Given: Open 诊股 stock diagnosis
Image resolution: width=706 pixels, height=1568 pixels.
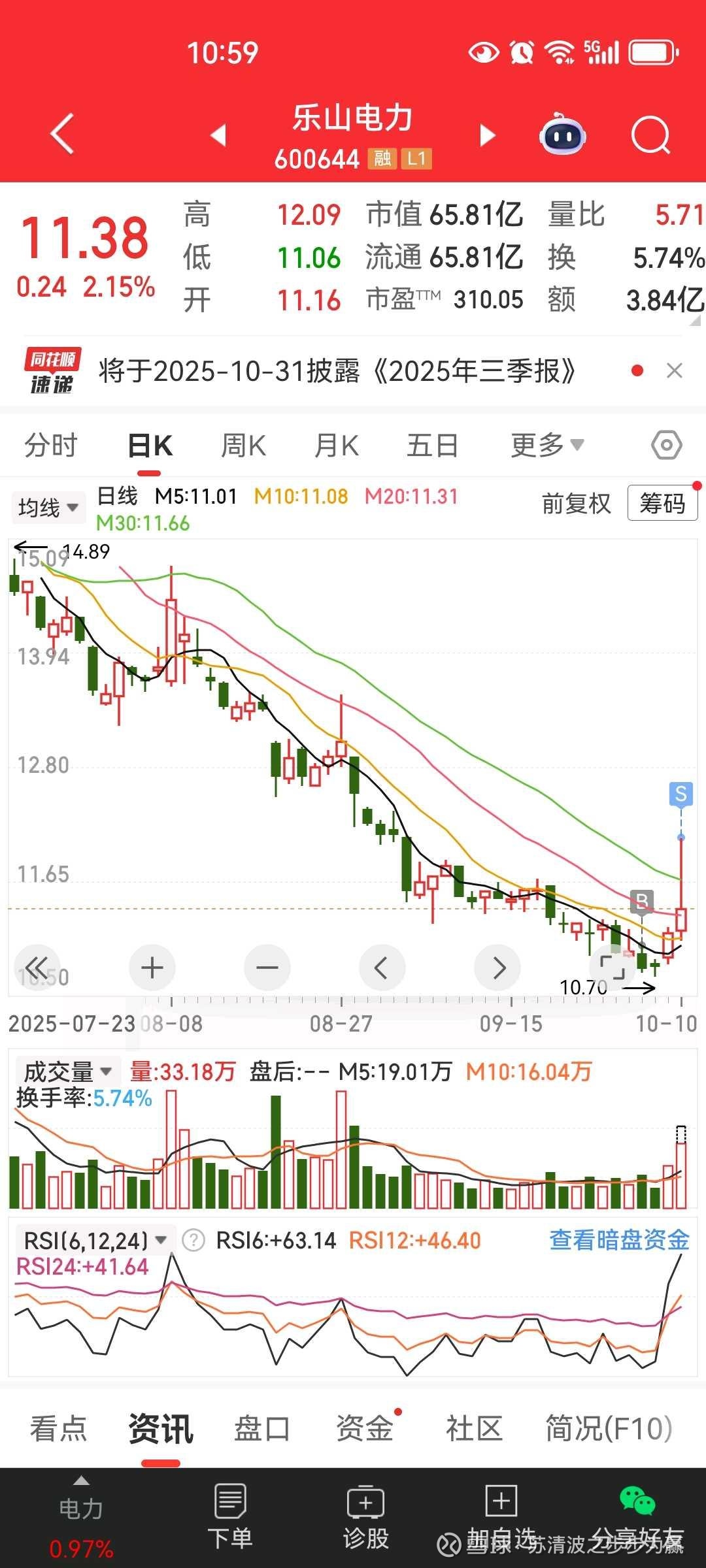Looking at the screenshot, I should [365, 1518].
